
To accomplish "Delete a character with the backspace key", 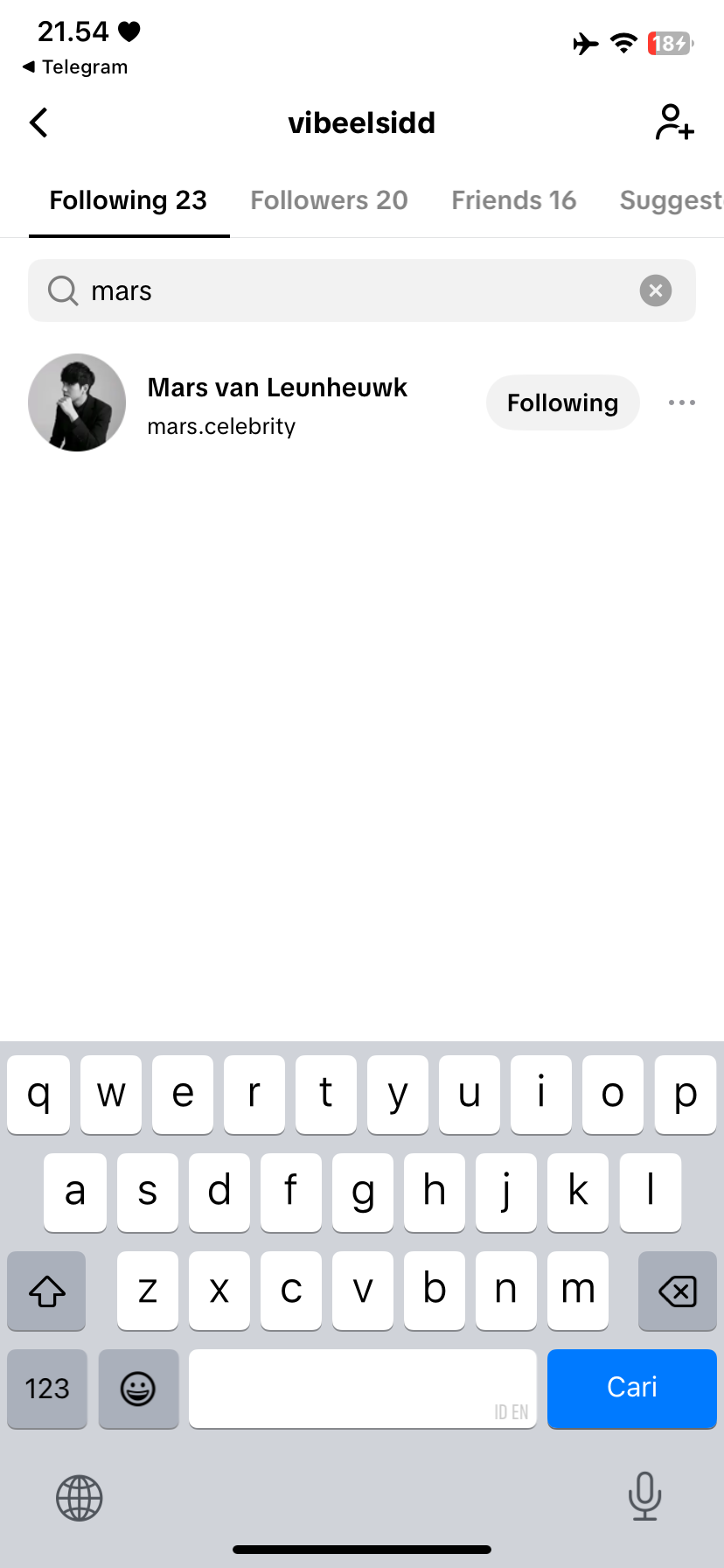I will coord(677,1291).
